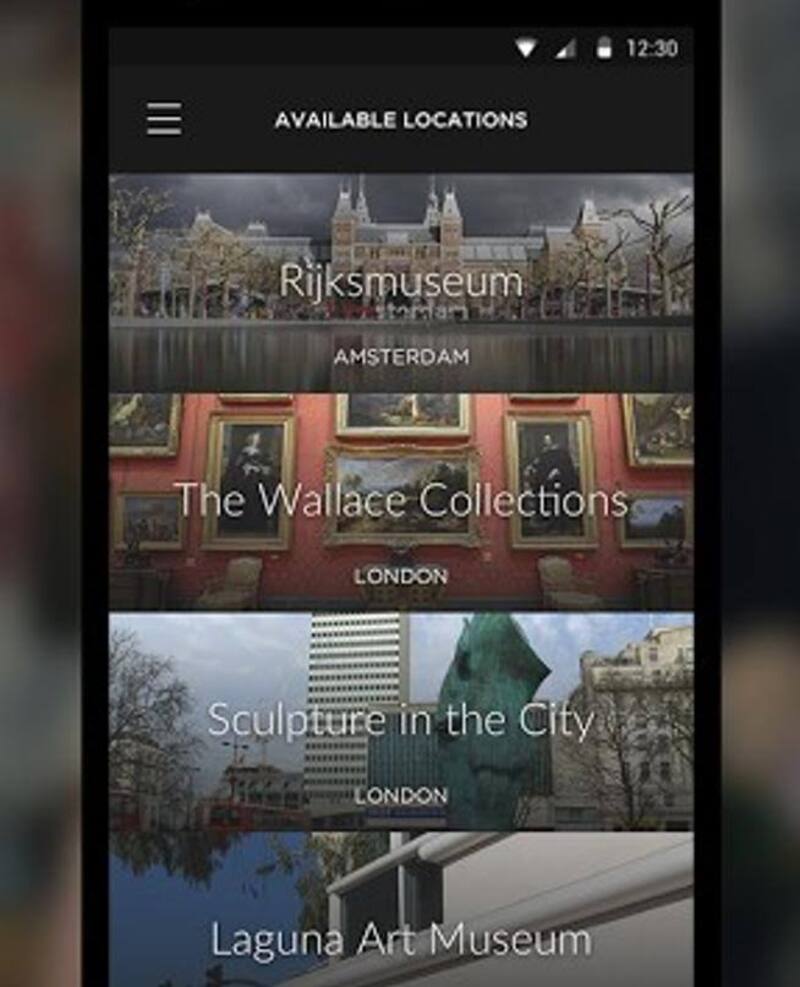800x987 pixels.
Task: Open Sculpture in the City location
Action: point(400,722)
